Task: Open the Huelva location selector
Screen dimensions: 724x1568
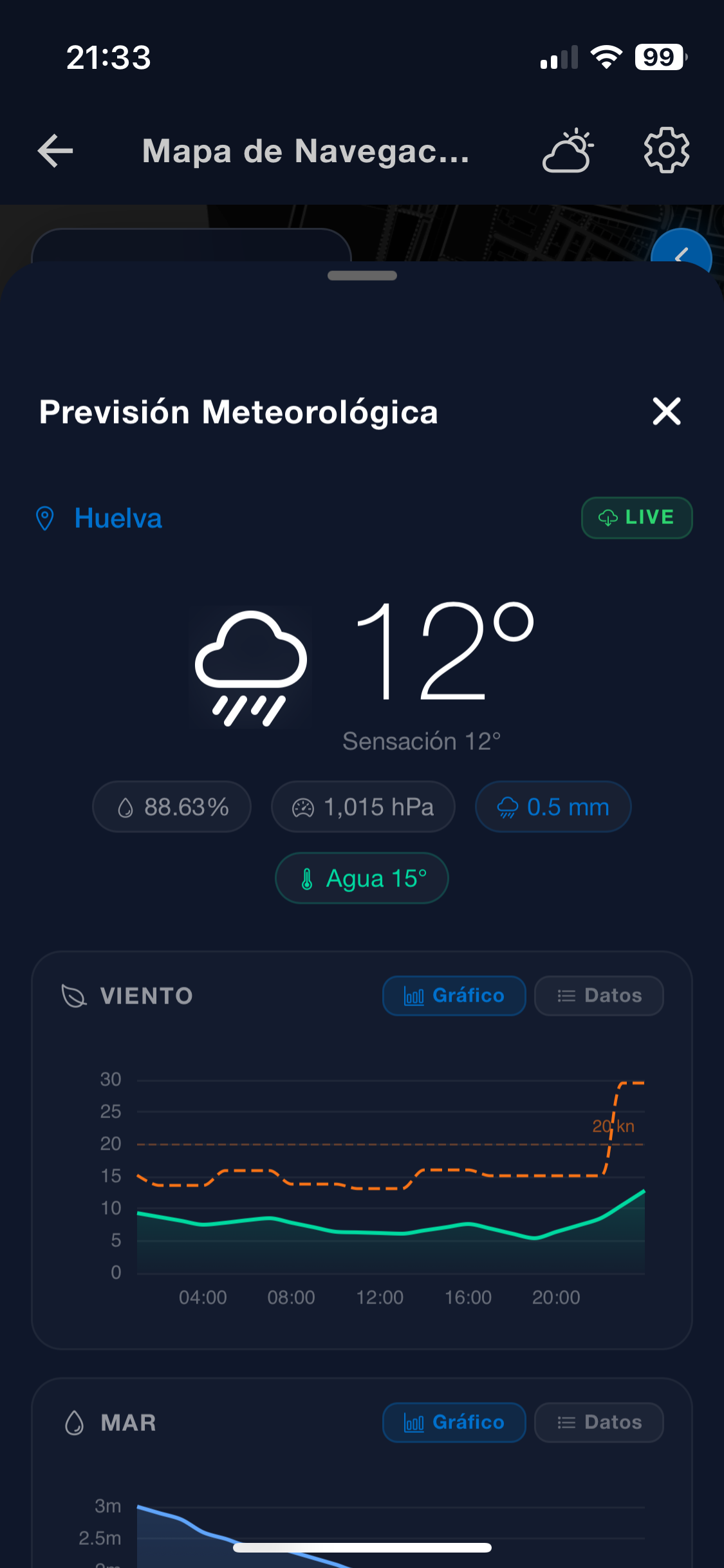Action: tap(118, 518)
